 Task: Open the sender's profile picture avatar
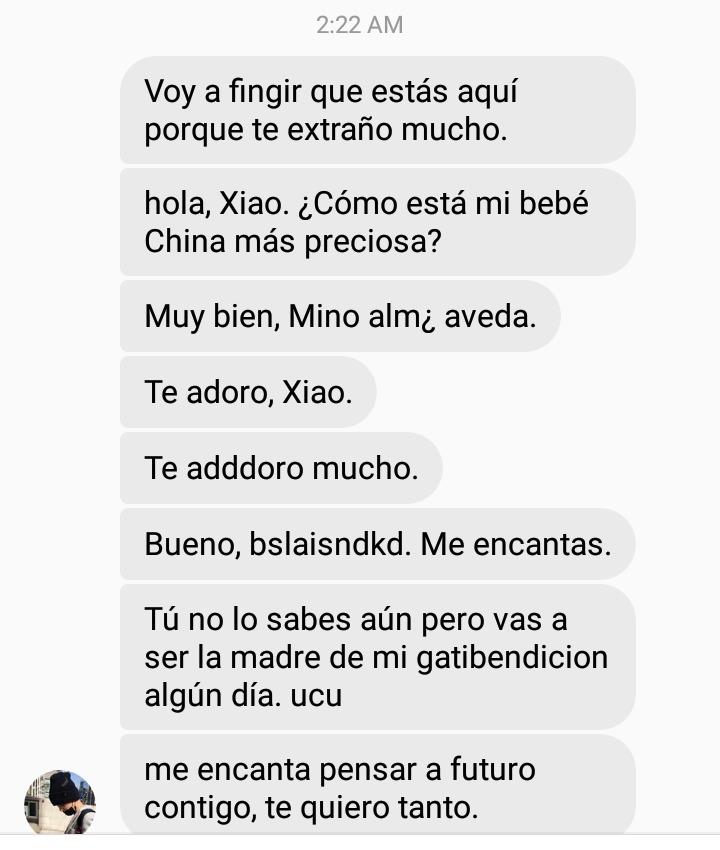[59, 802]
